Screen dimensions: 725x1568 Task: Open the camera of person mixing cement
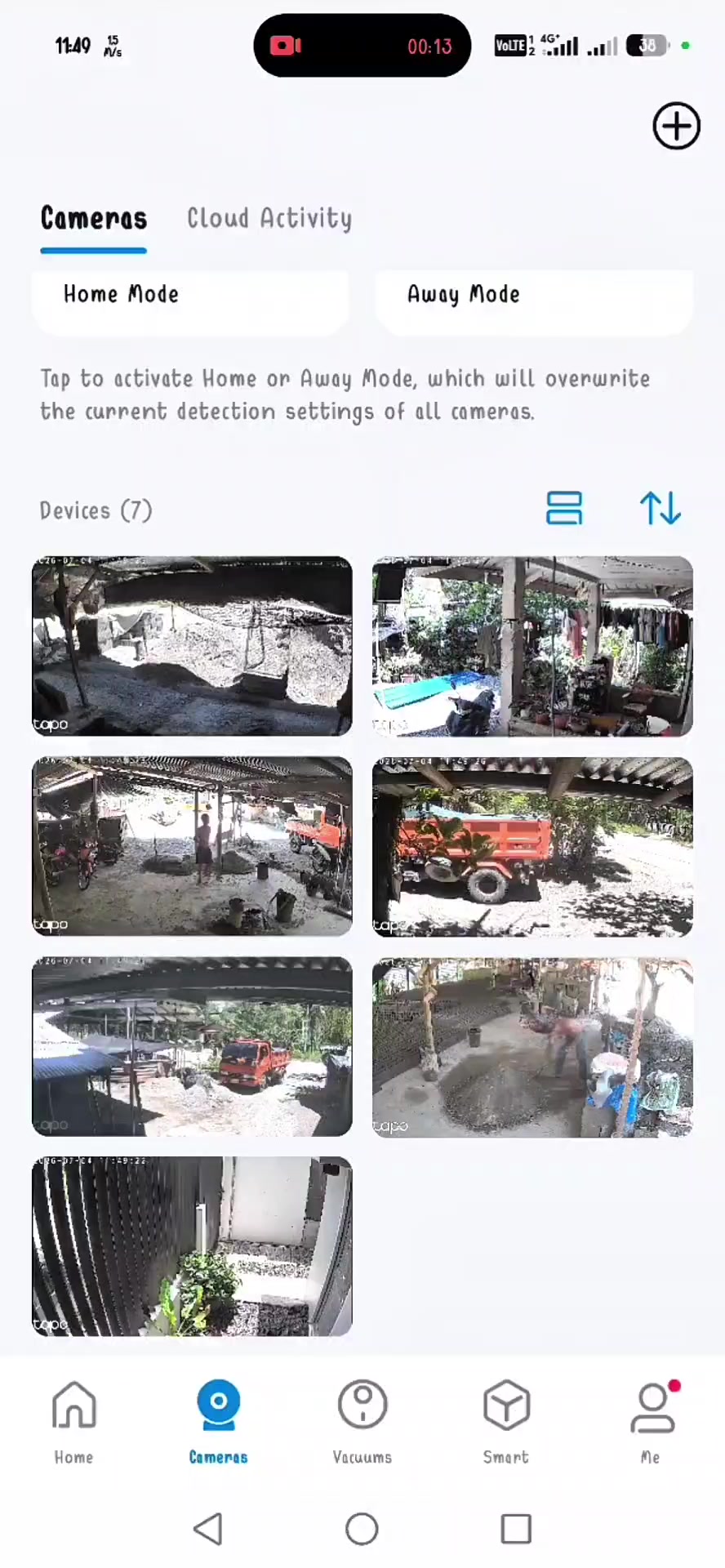[x=532, y=1047]
